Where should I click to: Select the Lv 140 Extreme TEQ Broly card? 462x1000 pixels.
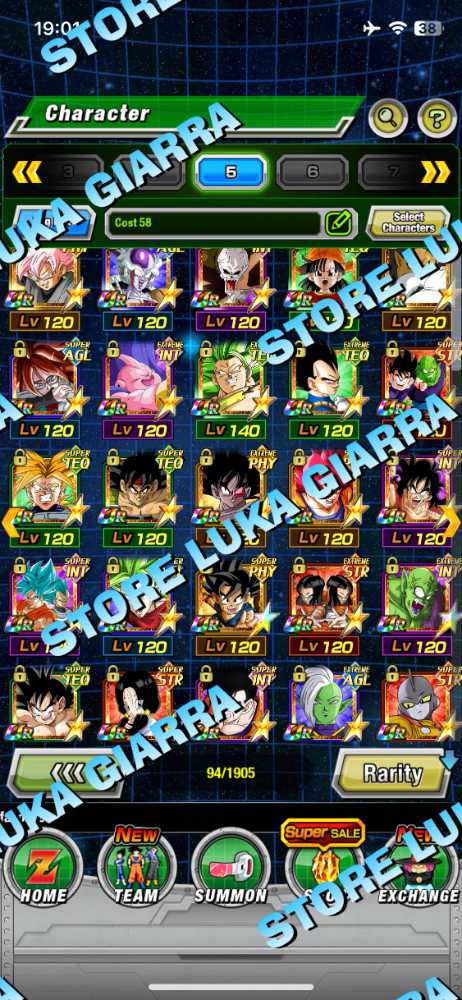[x=230, y=389]
